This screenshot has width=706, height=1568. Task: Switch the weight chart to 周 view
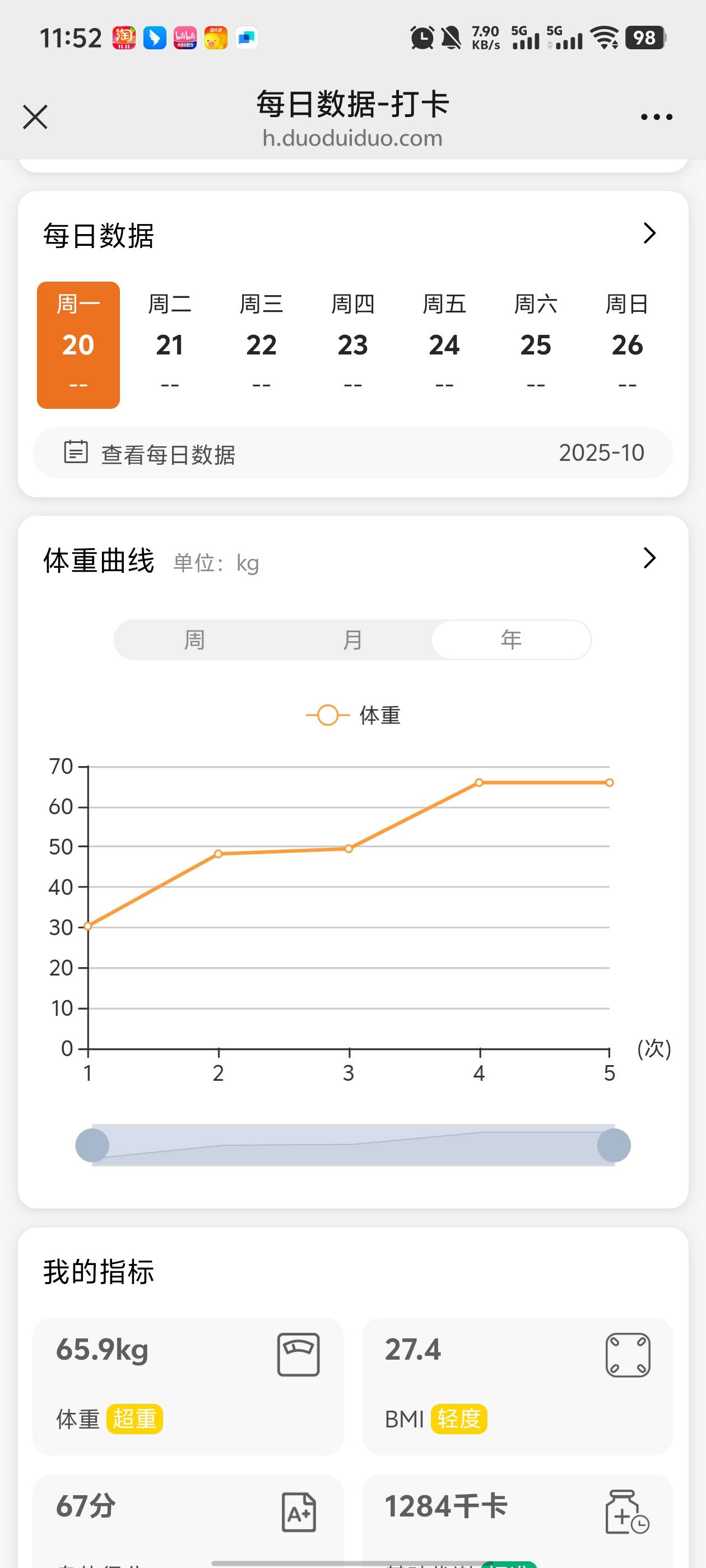[x=194, y=640]
